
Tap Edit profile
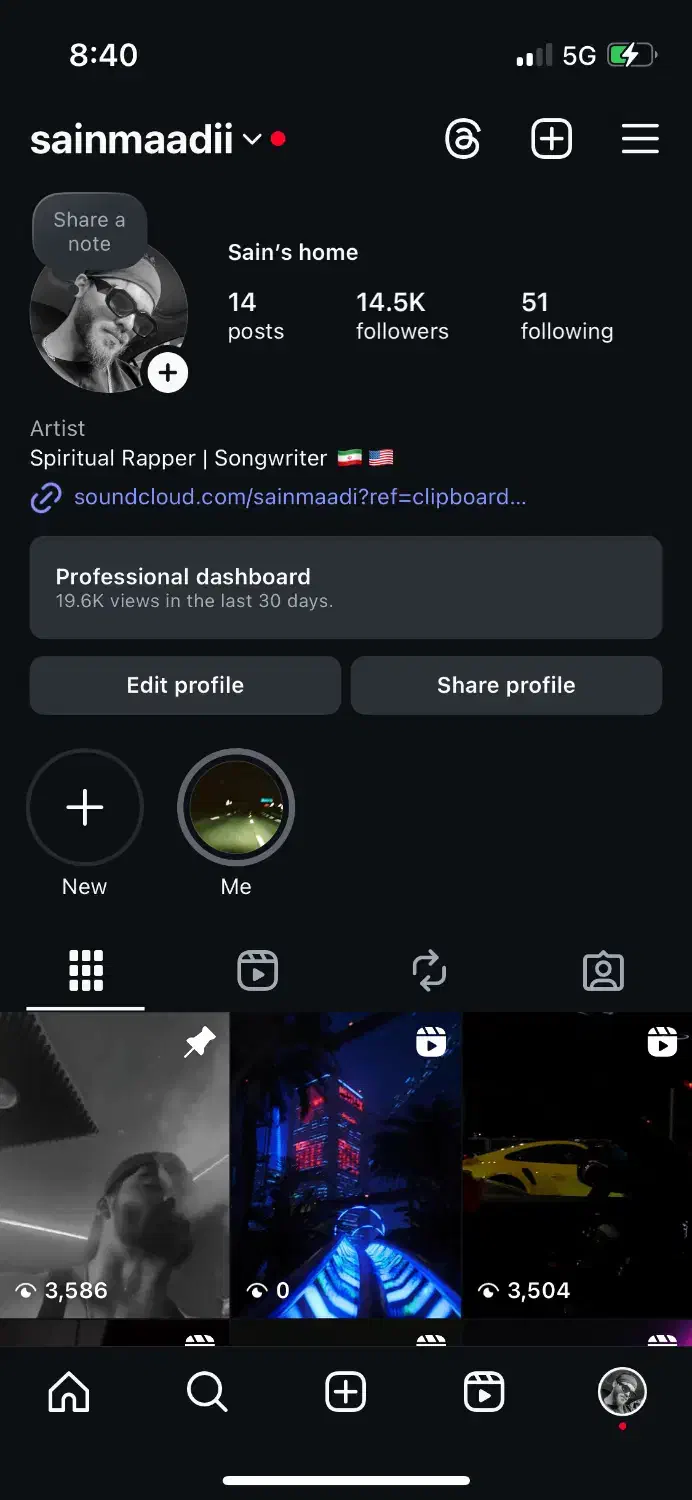pos(185,685)
